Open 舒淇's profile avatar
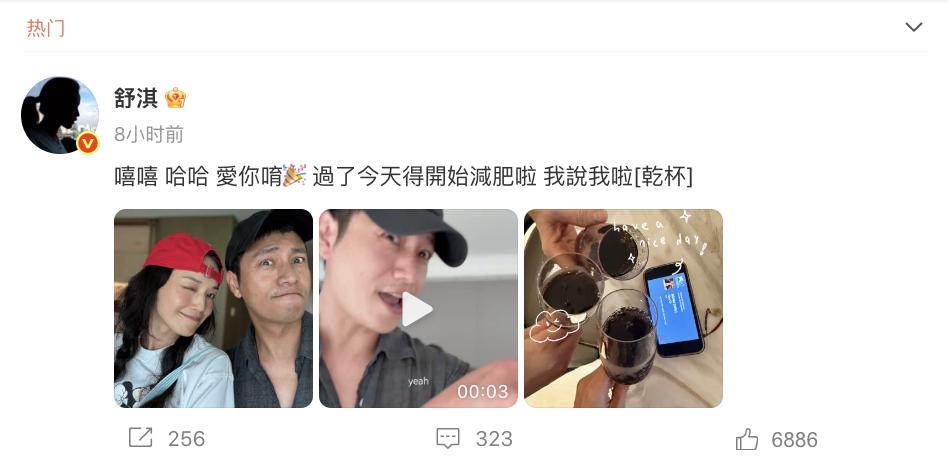 pos(60,115)
